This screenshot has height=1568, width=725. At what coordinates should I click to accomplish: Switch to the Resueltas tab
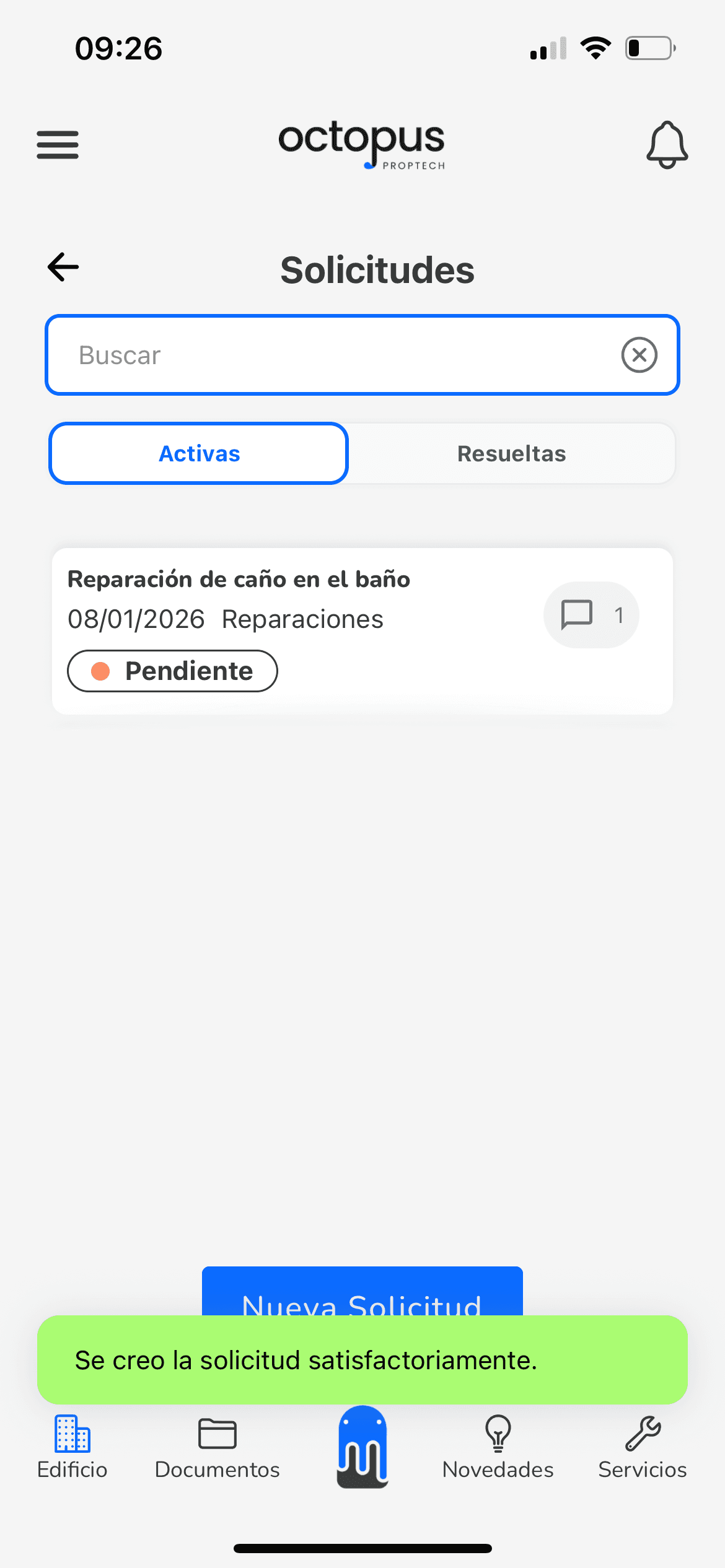click(x=511, y=454)
